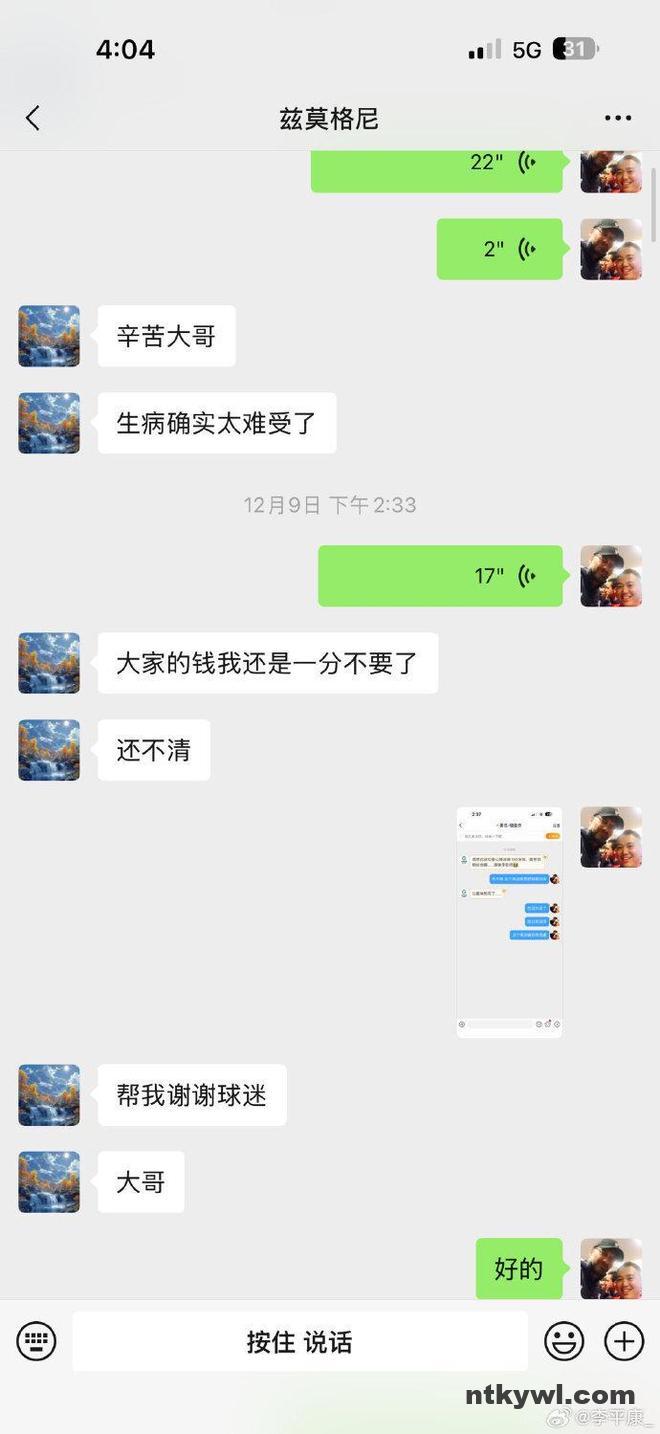660x1434 pixels.
Task: Go back from the 兹莫格尼 chat
Action: click(33, 118)
